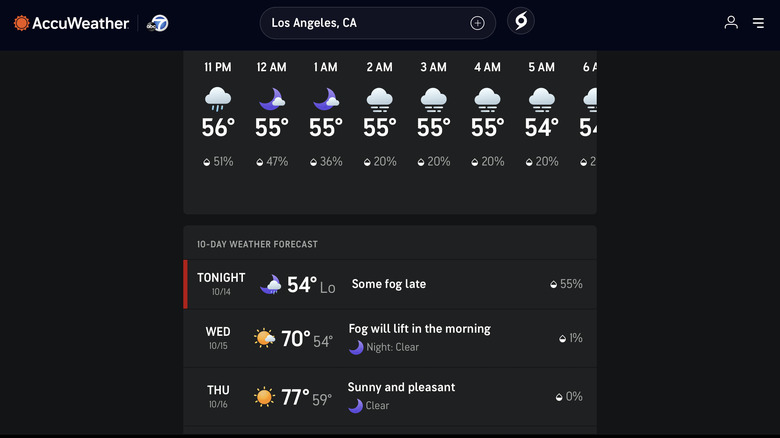Open the user account profile
The height and width of the screenshot is (438, 780).
tap(731, 23)
